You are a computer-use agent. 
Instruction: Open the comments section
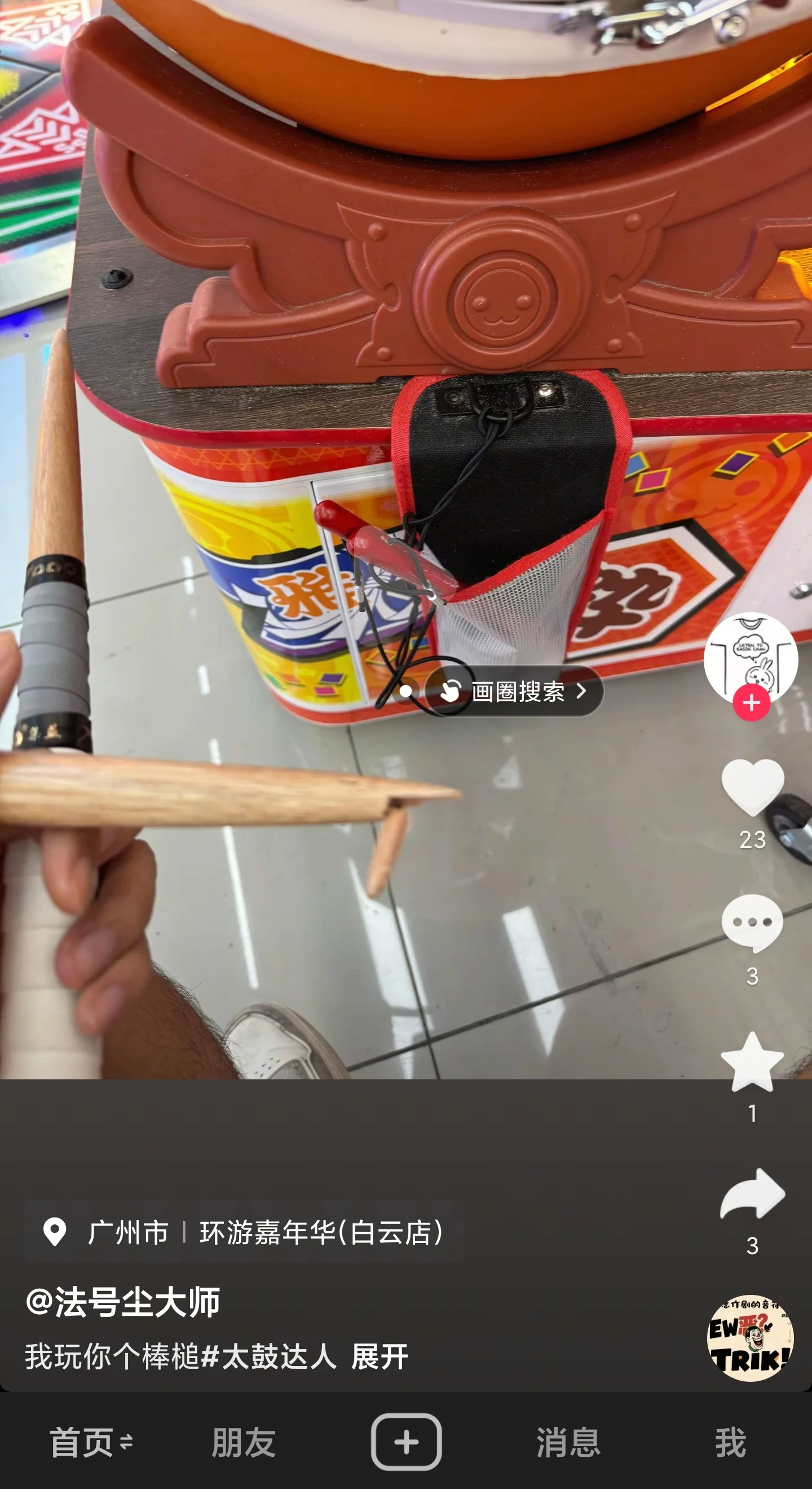(752, 923)
